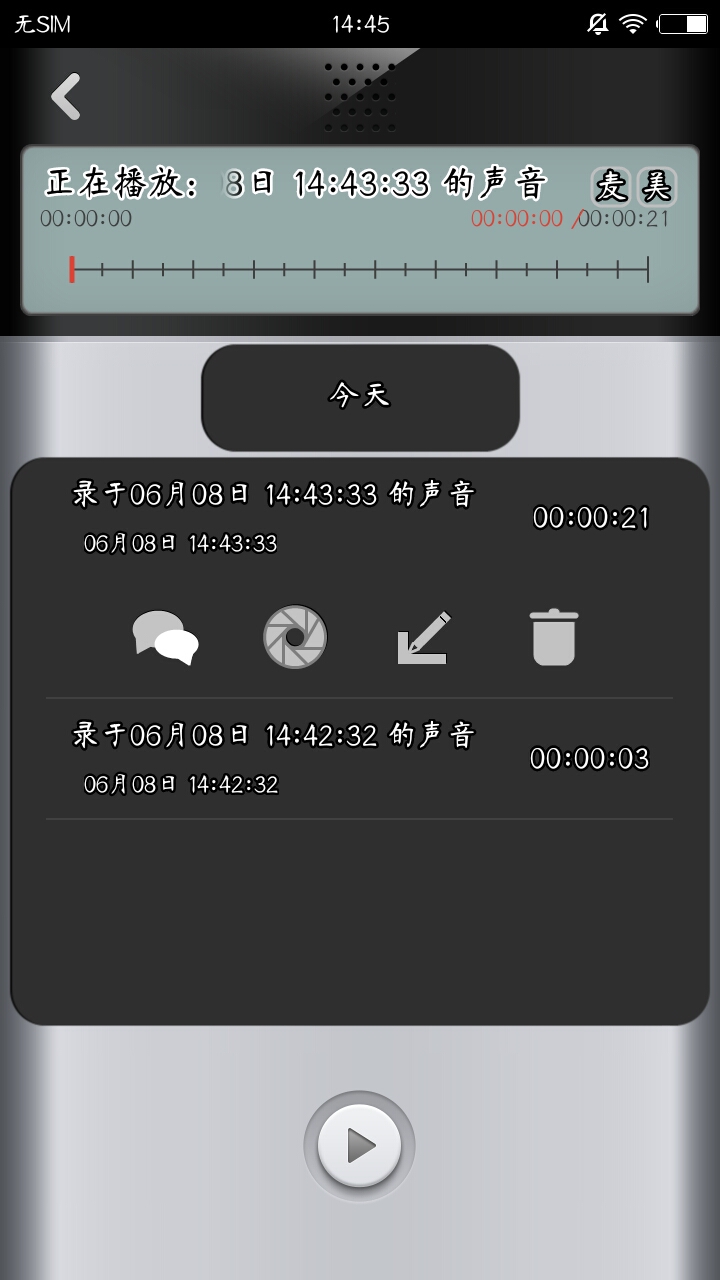Delete the 14:43:33 recording via trash icon

[553, 637]
